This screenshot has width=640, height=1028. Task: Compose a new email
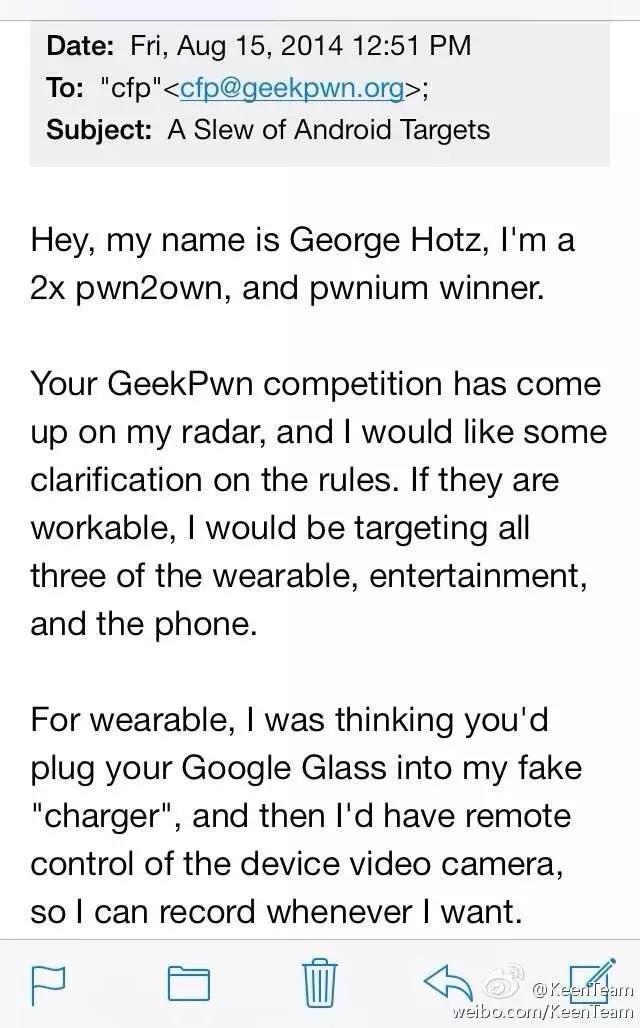pos(592,979)
